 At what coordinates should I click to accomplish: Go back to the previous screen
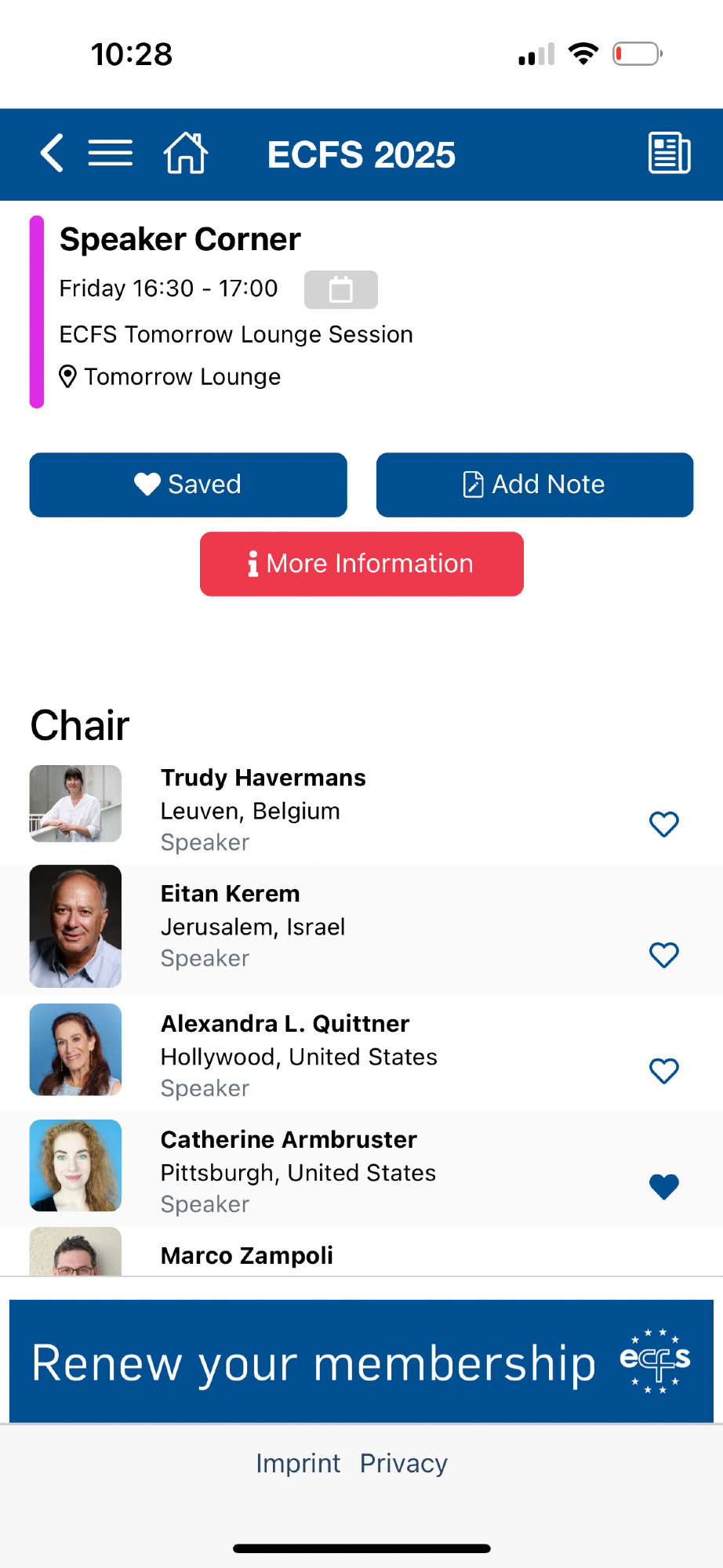click(x=52, y=153)
